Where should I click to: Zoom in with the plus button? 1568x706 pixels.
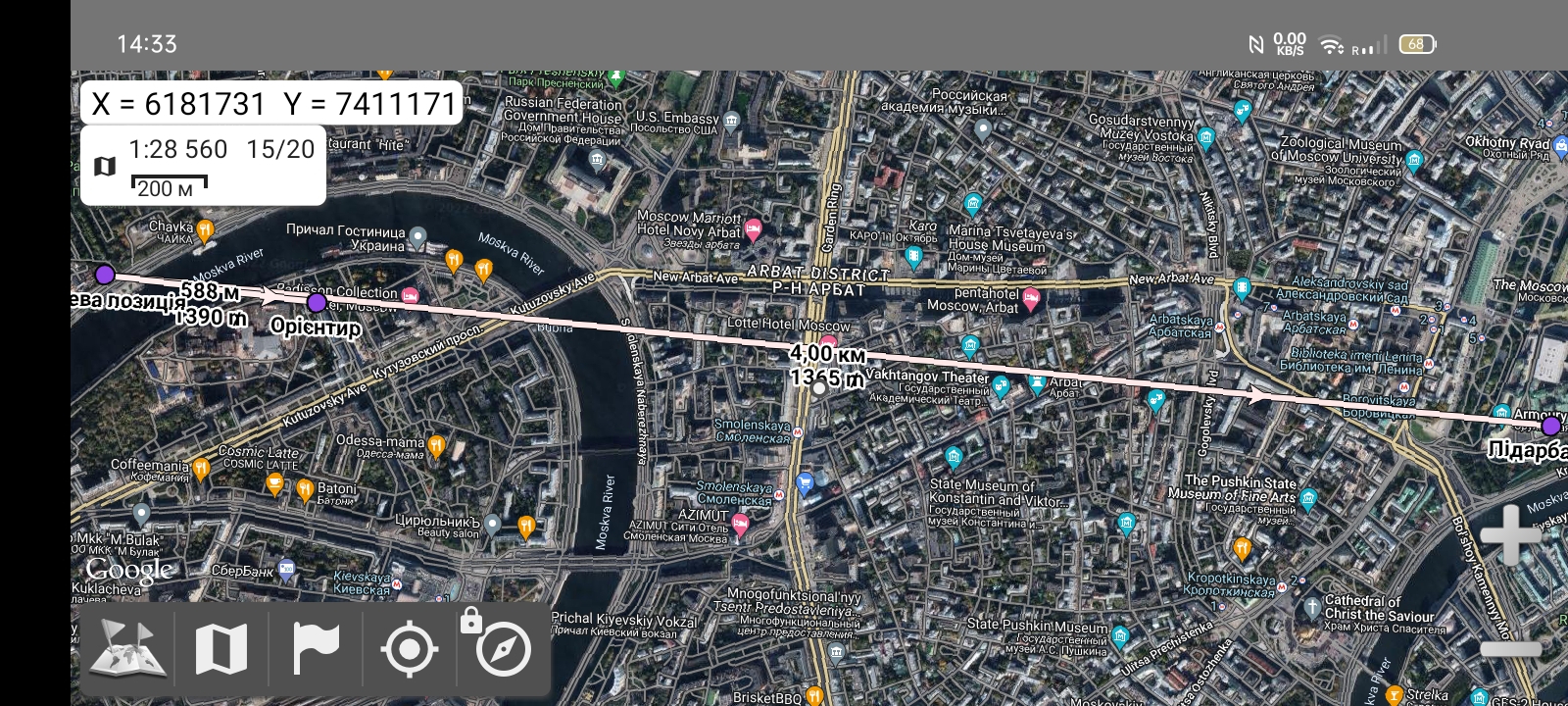(1510, 535)
